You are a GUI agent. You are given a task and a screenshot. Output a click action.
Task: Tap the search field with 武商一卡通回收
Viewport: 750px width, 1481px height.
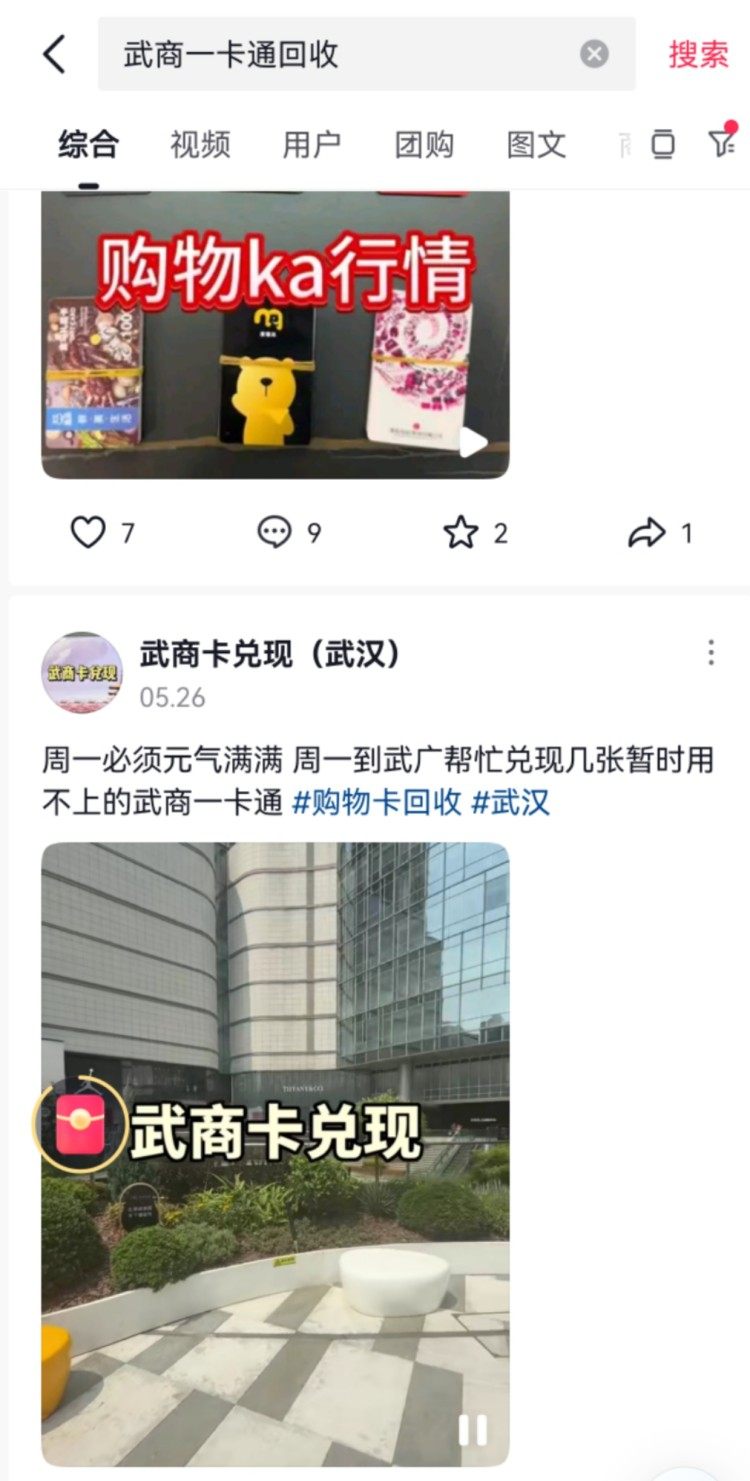340,54
